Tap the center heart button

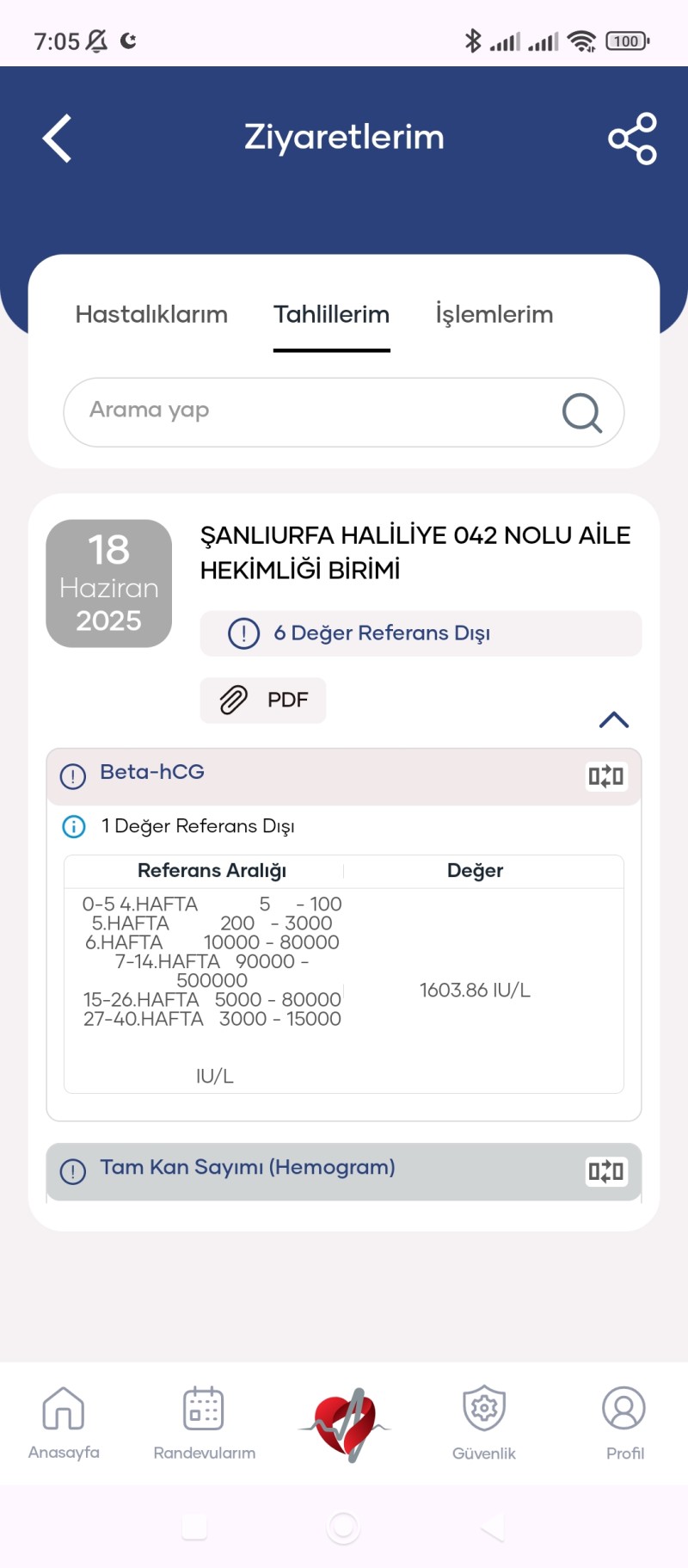pos(345,1423)
